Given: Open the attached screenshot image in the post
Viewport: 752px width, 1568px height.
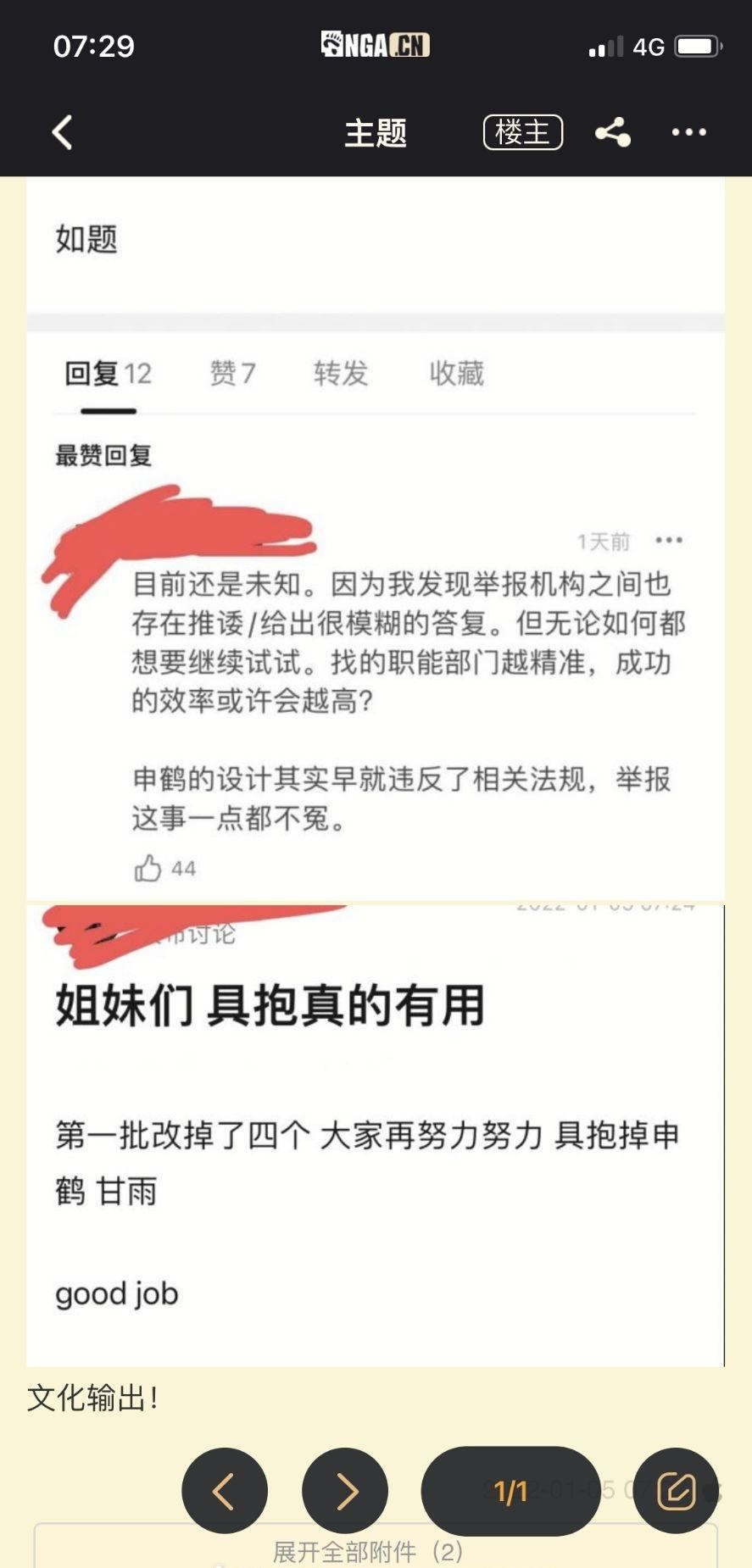Looking at the screenshot, I should pos(376,771).
